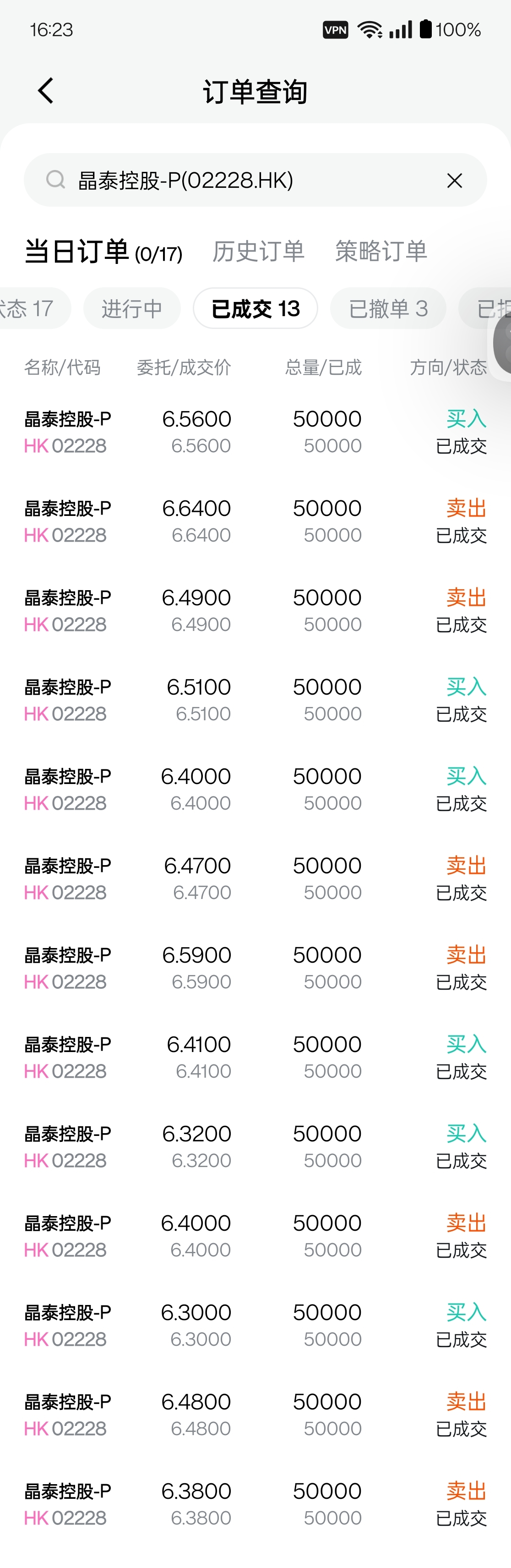The height and width of the screenshot is (1568, 511).
Task: Open the sell order at 6.3800
Action: click(255, 1504)
